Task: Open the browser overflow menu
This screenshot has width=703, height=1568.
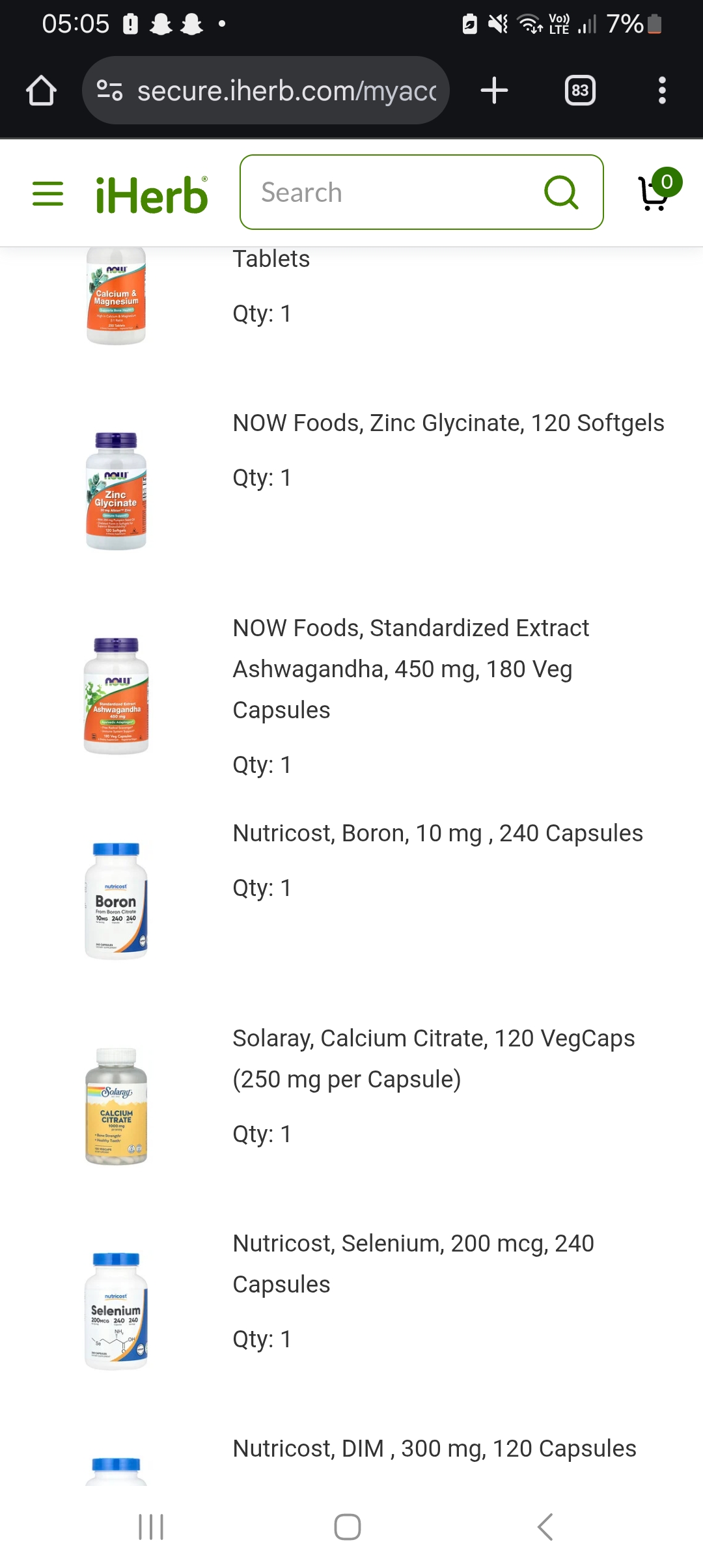Action: tap(662, 91)
